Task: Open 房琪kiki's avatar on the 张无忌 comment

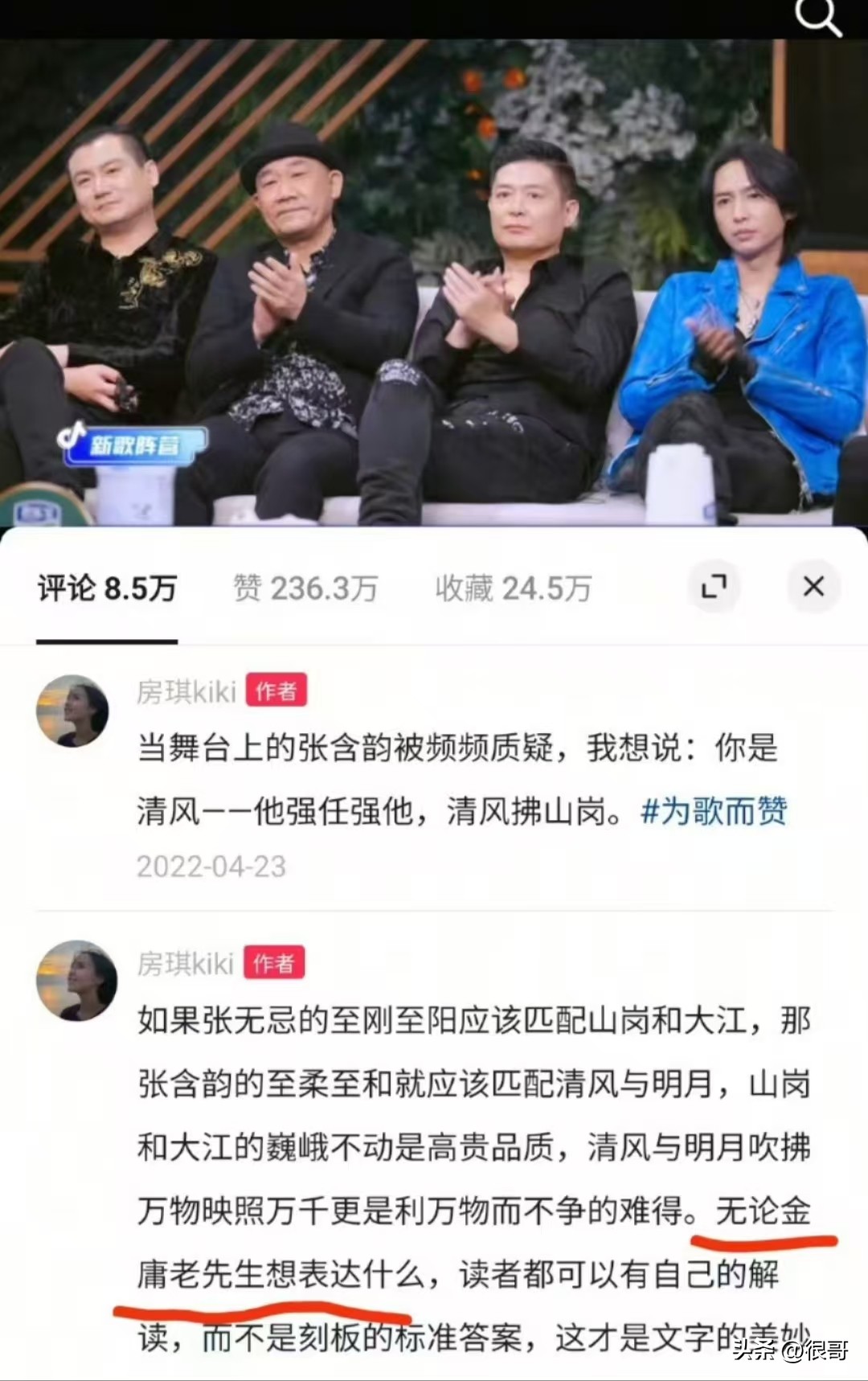Action: [76, 980]
